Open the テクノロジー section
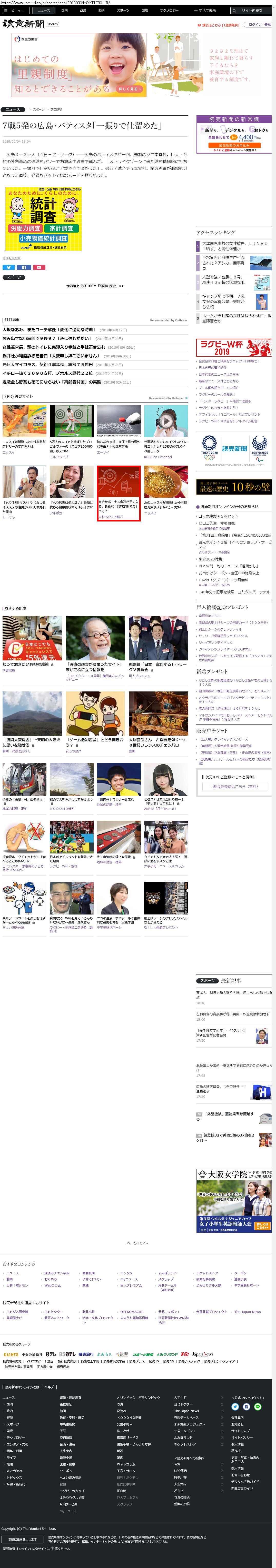276x1568 pixels. 169,10
